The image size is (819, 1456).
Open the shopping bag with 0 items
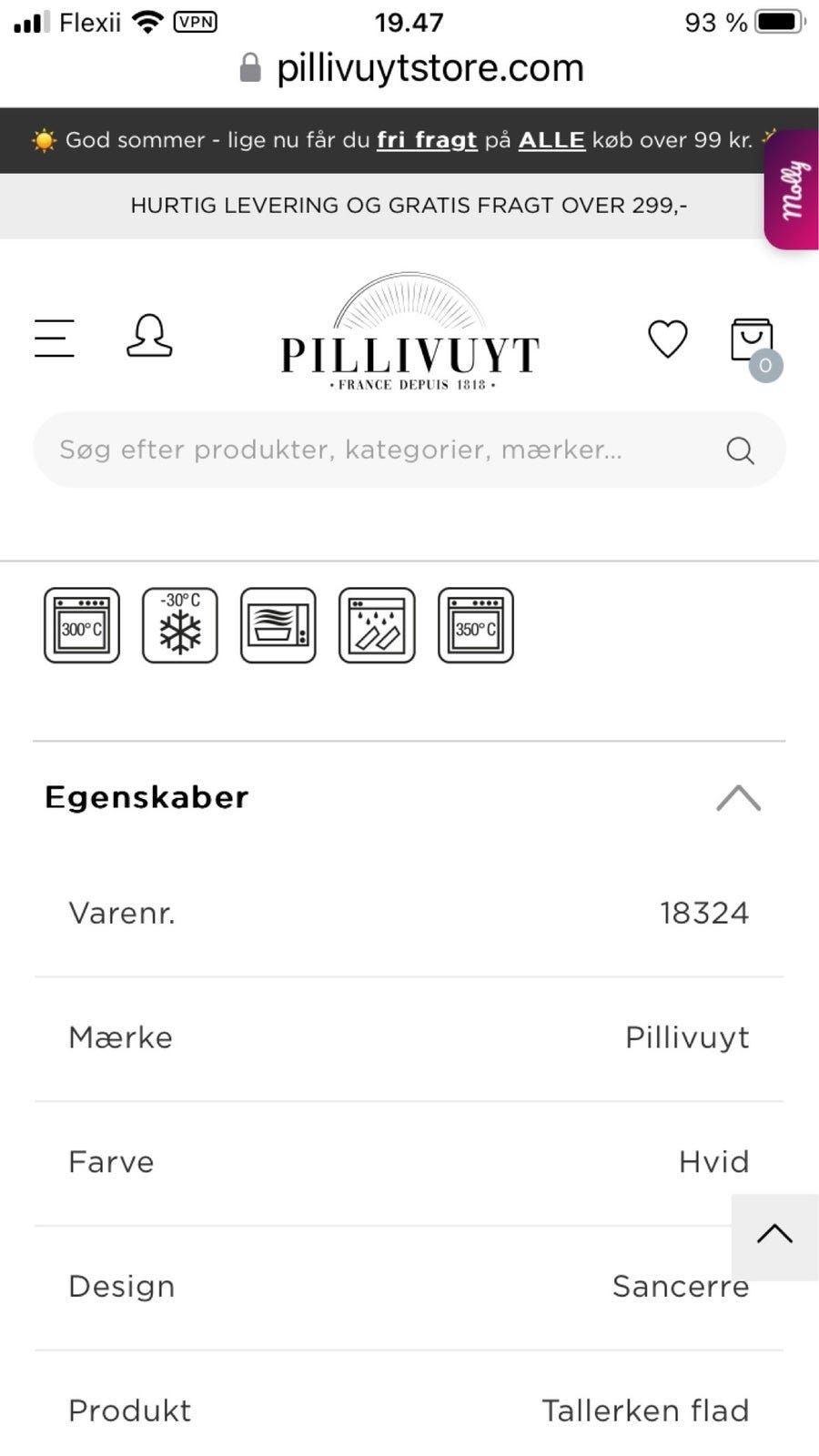click(x=750, y=339)
